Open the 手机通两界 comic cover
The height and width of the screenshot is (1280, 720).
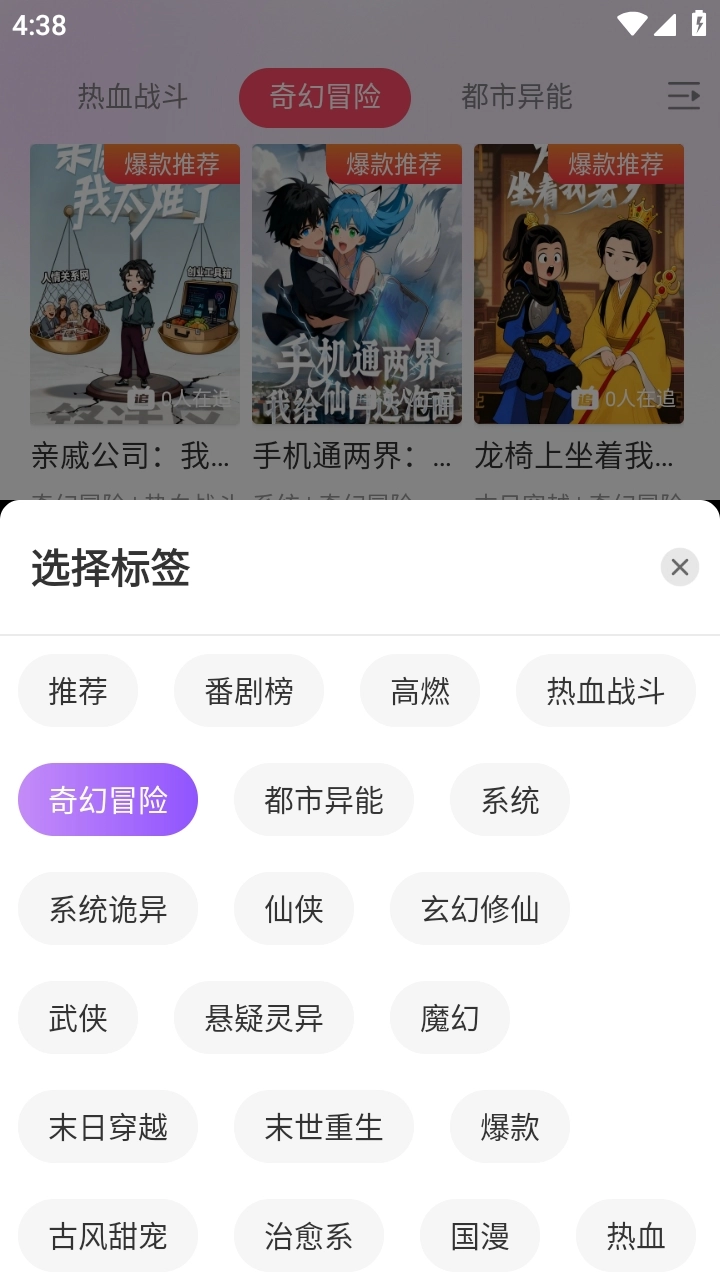click(x=356, y=284)
